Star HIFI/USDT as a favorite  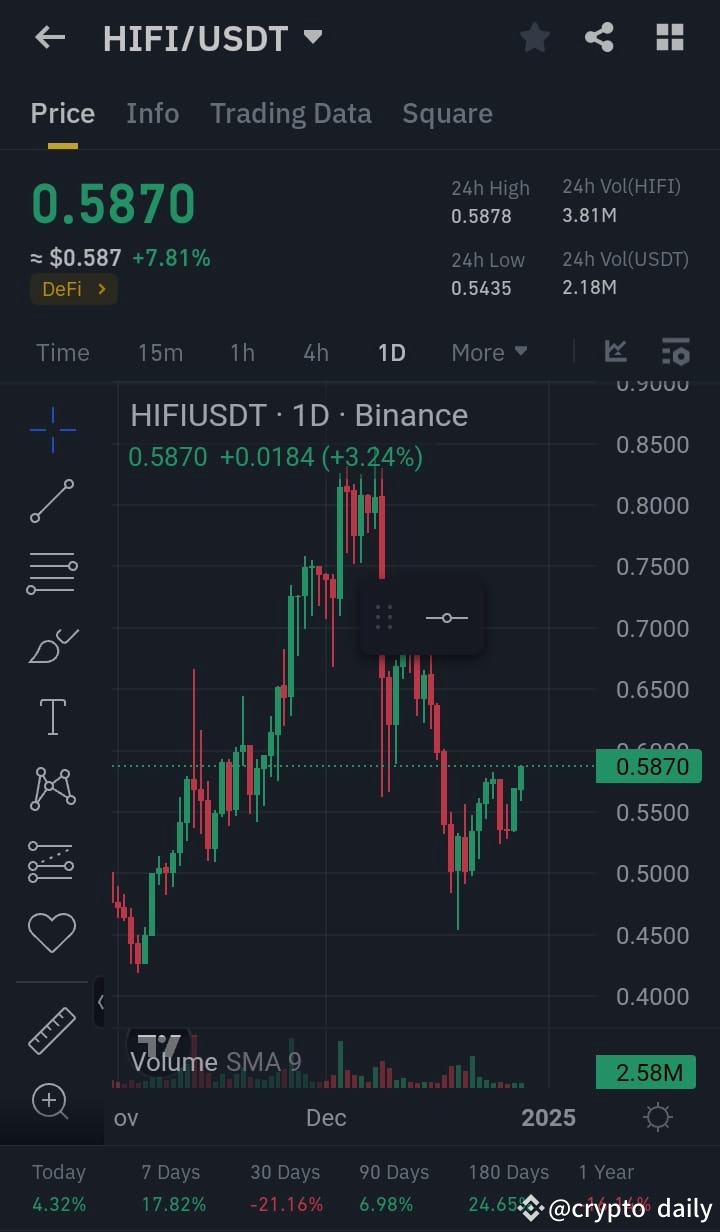click(534, 37)
